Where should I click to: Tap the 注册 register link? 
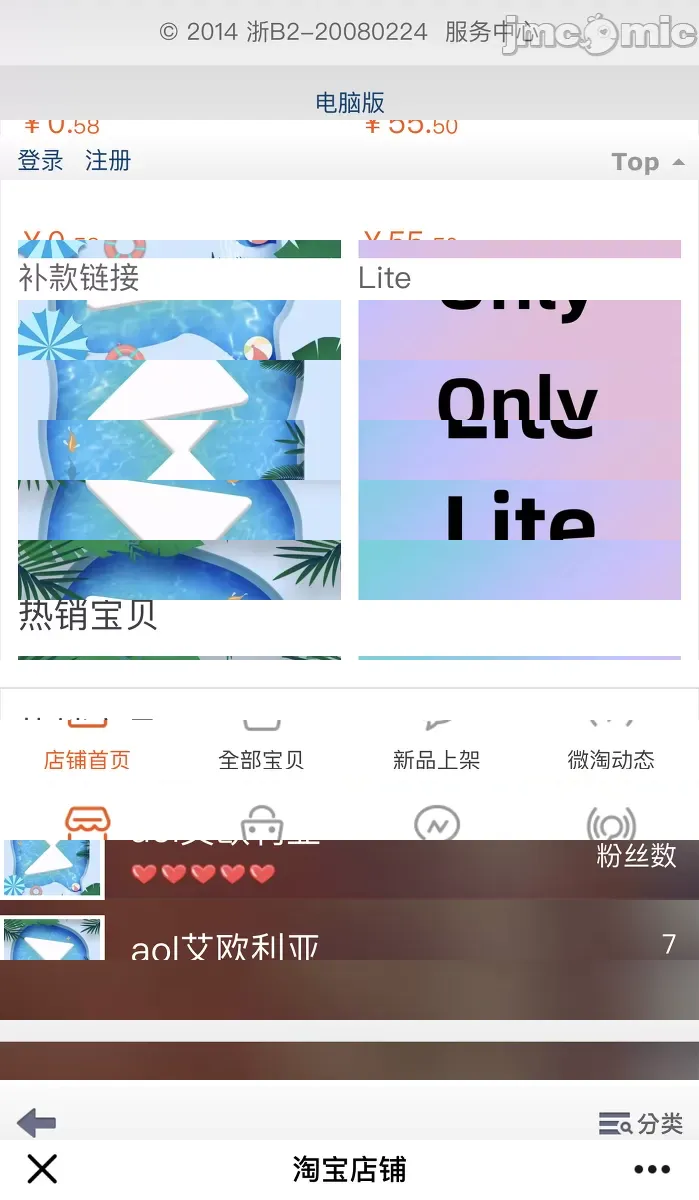(x=108, y=160)
